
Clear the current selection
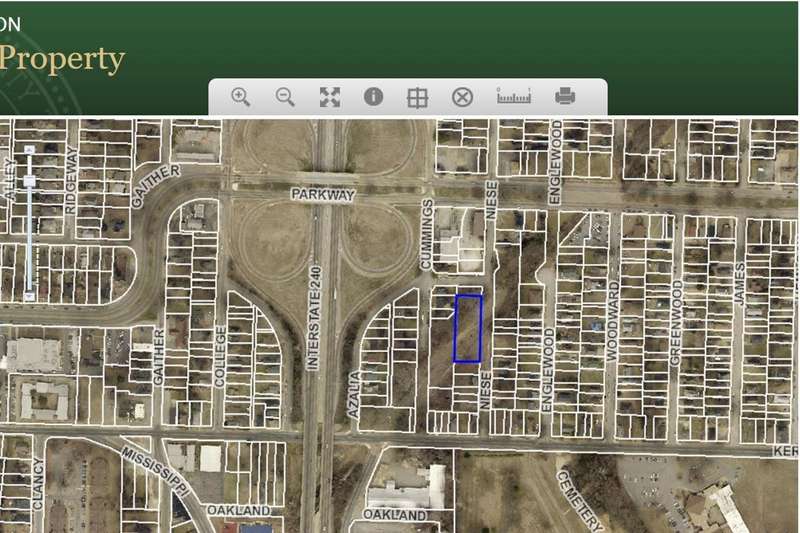(x=462, y=97)
